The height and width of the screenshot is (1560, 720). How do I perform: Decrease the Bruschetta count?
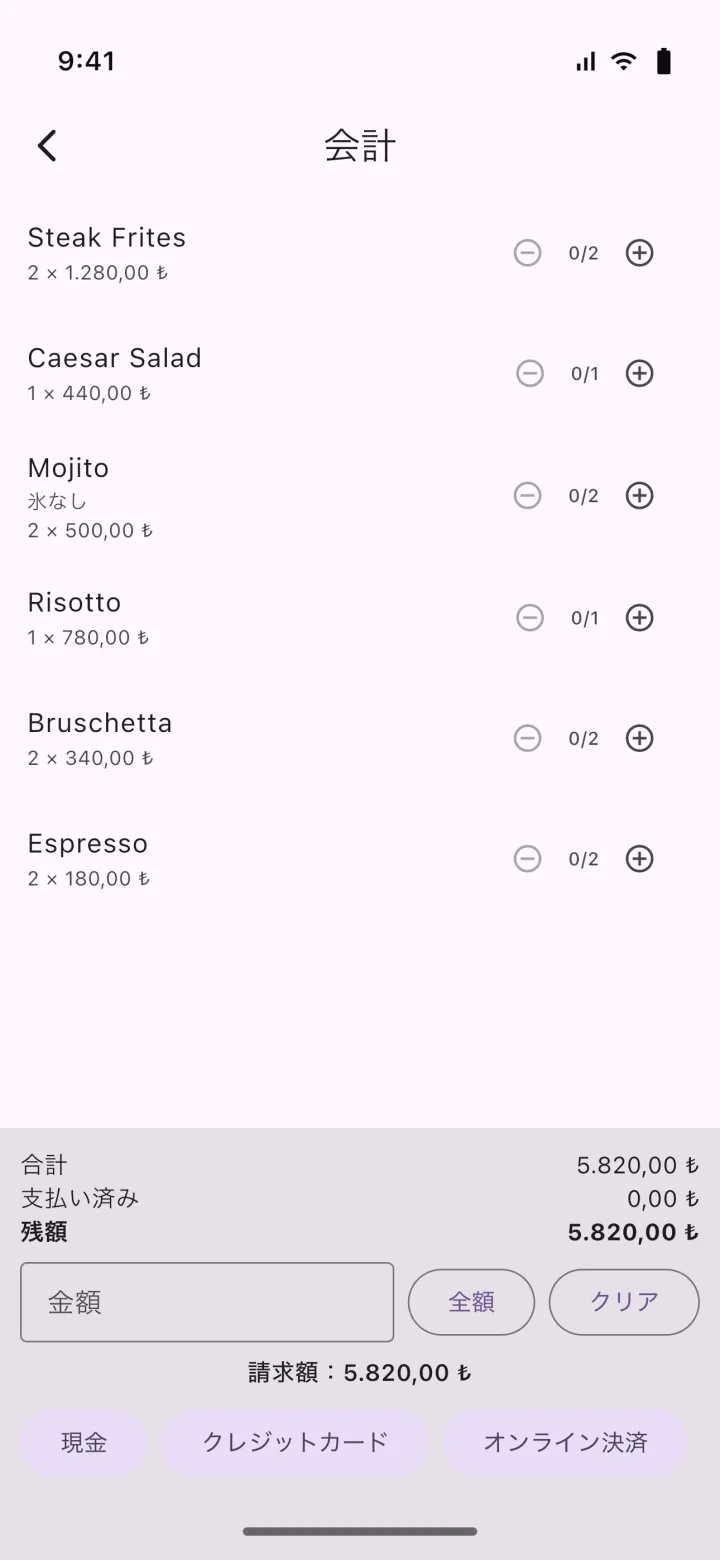(527, 738)
